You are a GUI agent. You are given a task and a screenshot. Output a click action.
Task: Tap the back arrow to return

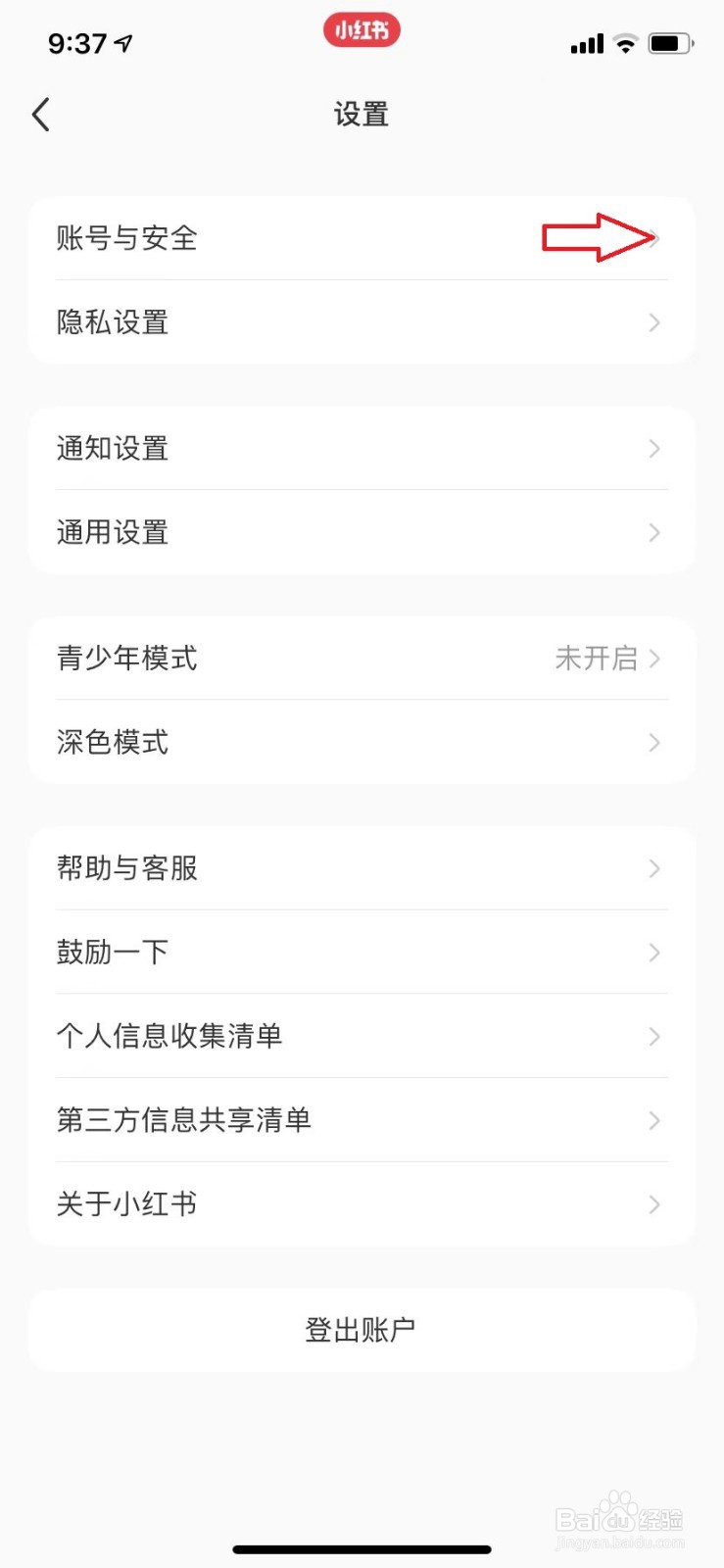pos(41,114)
